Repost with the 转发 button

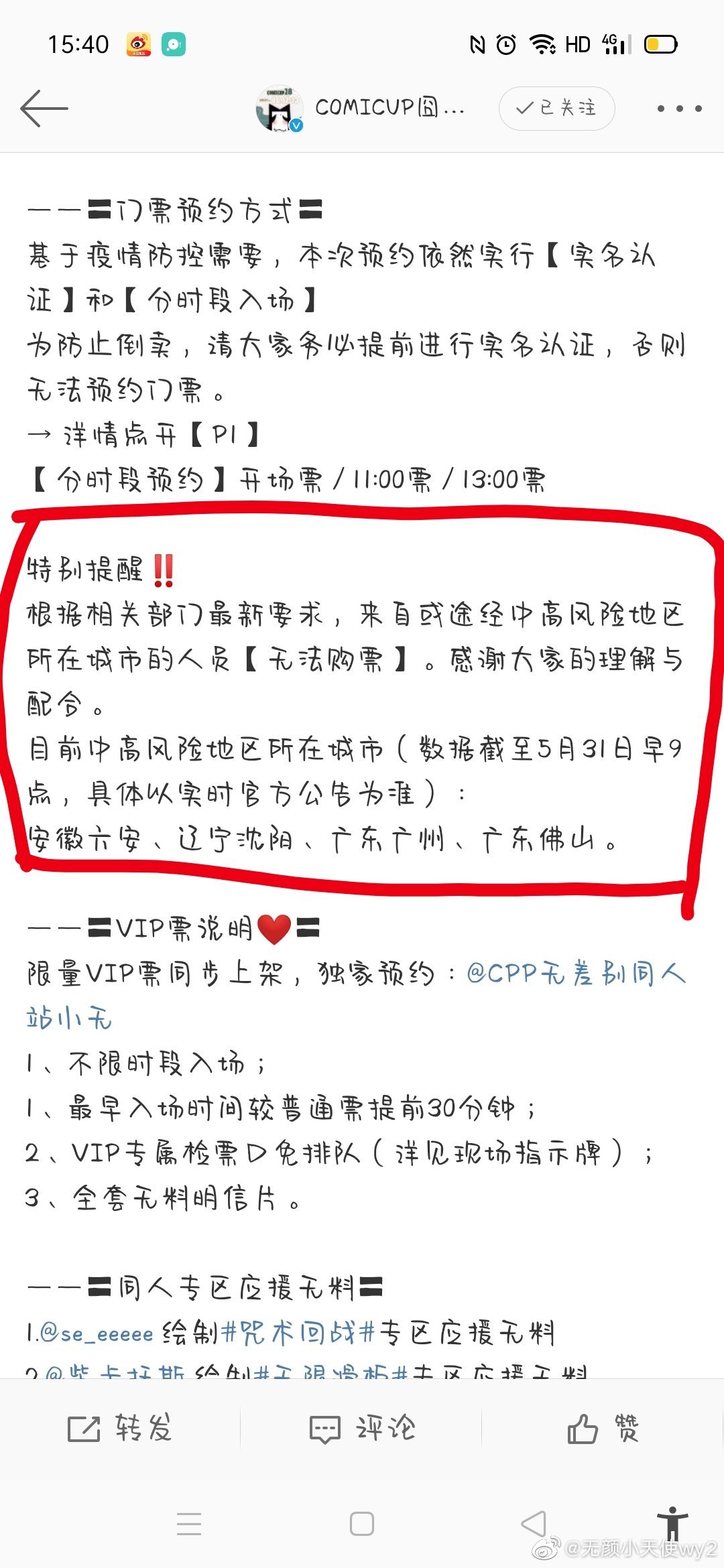121,1429
